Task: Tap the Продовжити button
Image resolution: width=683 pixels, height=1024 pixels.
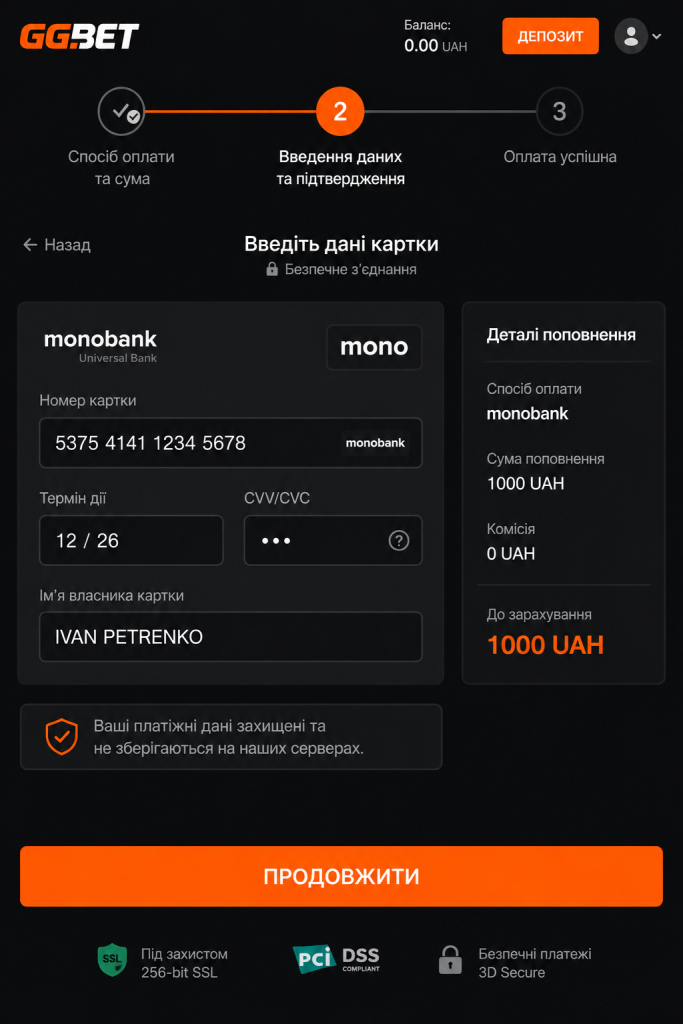Action: [342, 876]
